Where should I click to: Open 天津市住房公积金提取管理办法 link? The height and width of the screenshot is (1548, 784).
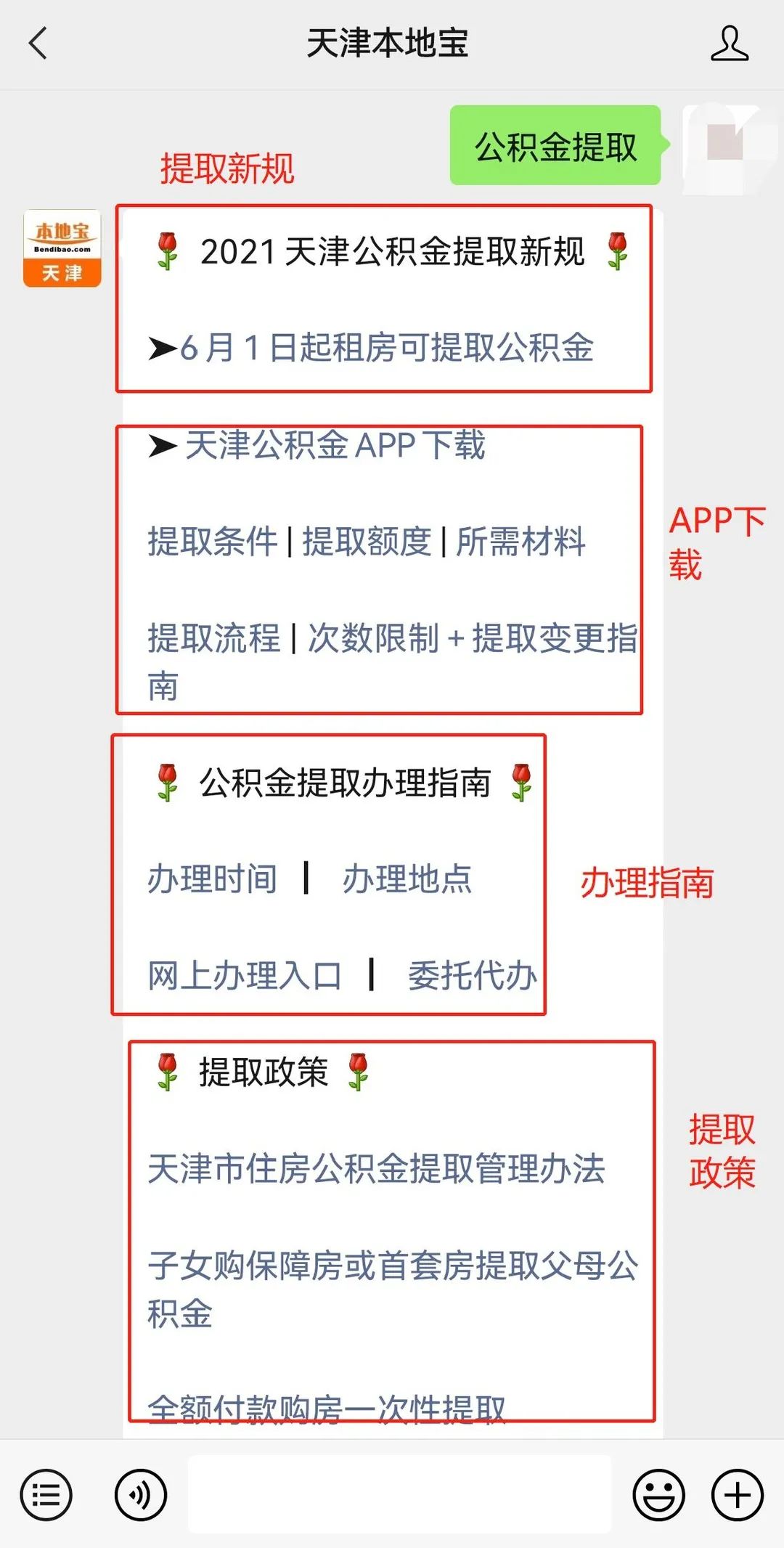[376, 1169]
